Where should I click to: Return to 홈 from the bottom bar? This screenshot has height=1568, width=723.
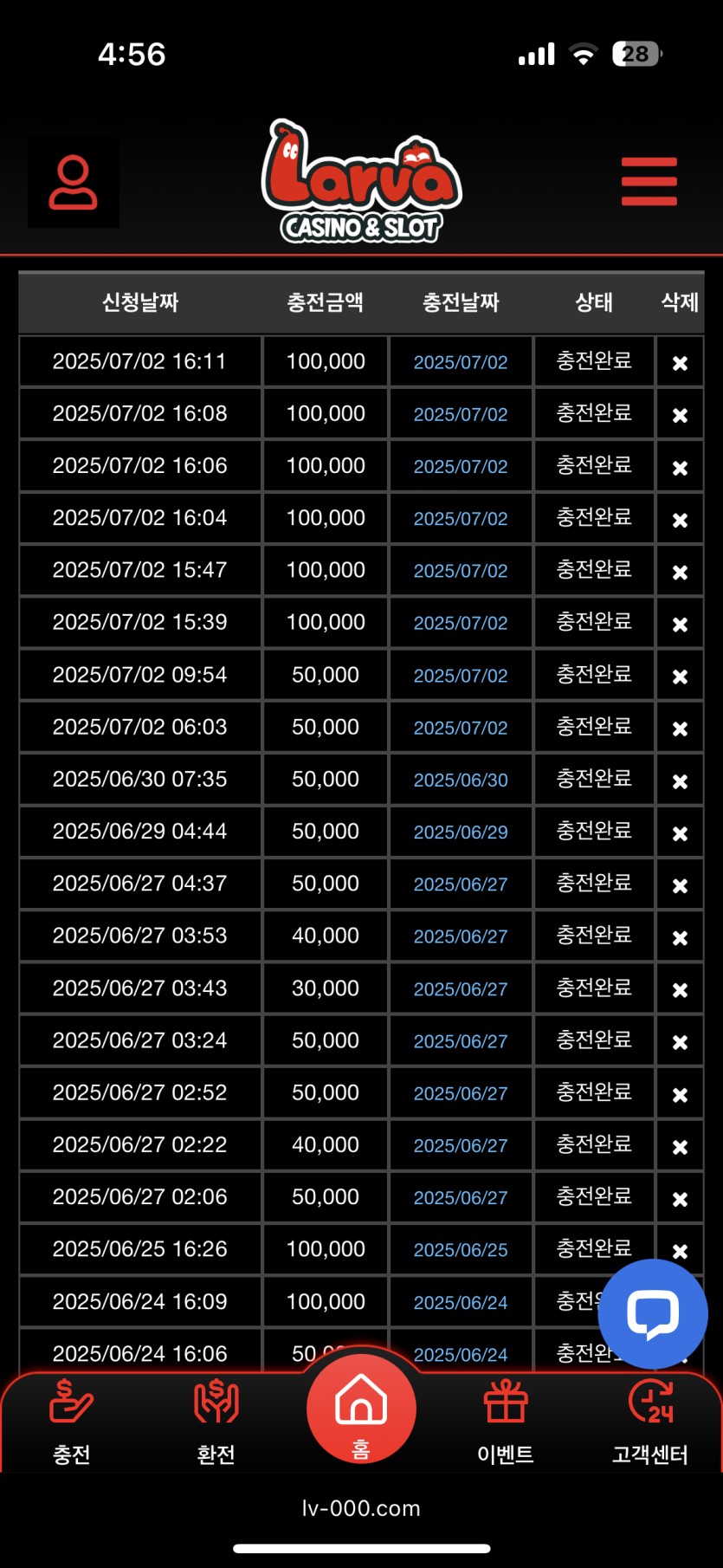pos(361,1409)
